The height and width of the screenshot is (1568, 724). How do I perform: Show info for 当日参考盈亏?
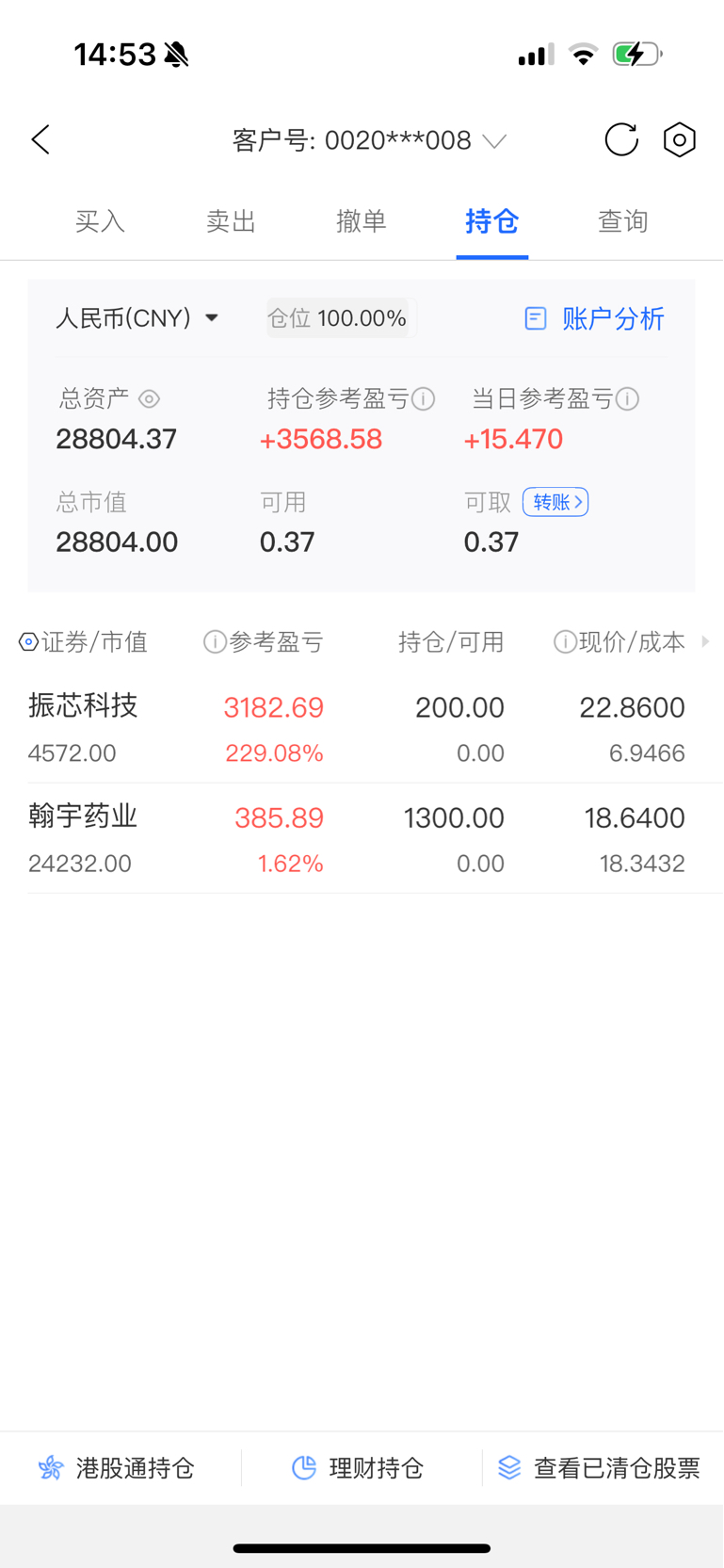pos(628,399)
